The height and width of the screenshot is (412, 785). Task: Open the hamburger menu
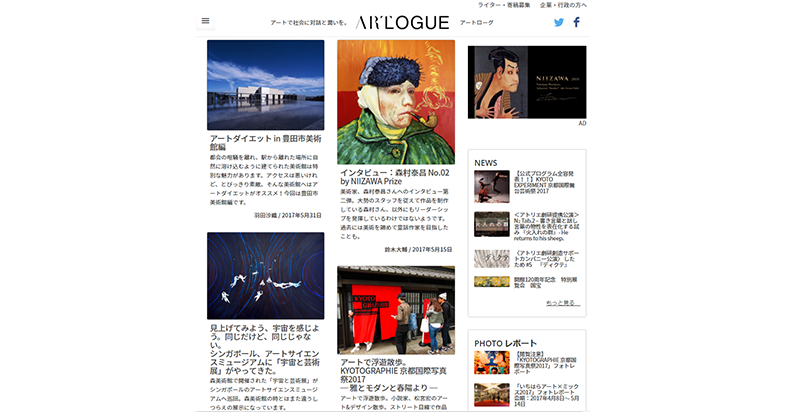pyautogui.click(x=206, y=21)
